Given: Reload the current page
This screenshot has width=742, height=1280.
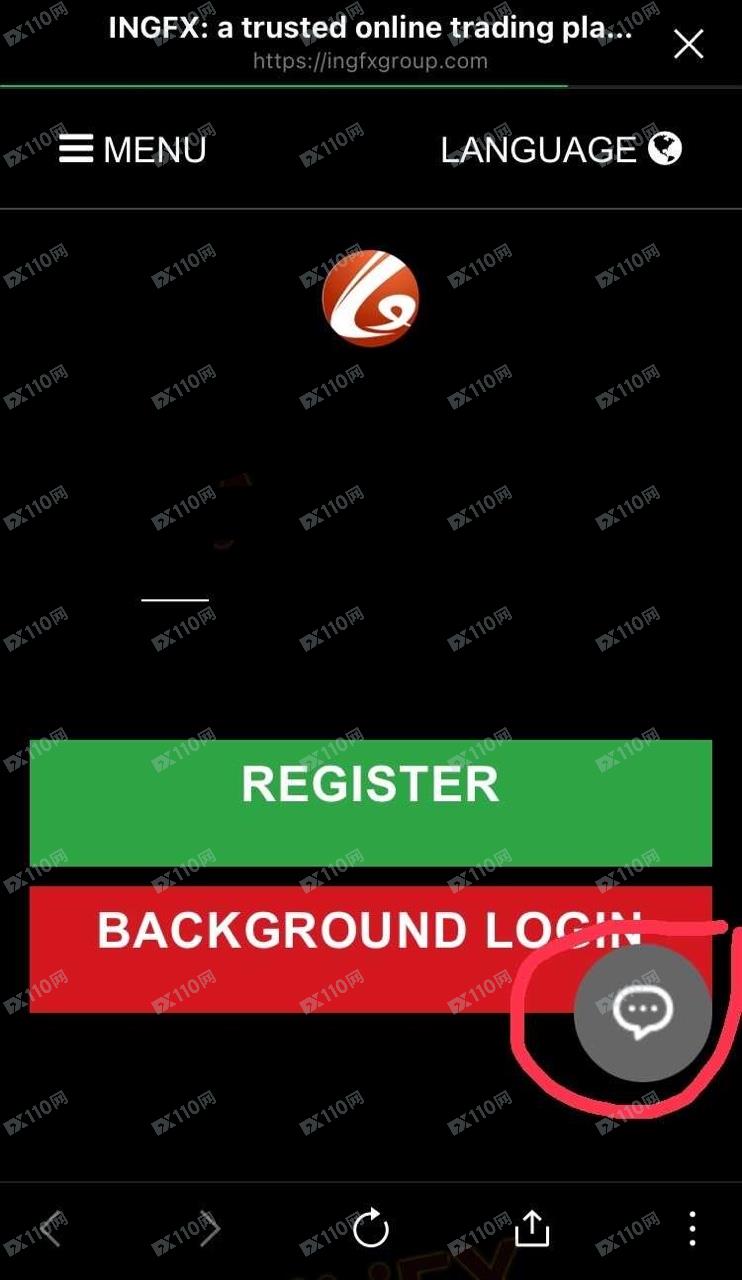Looking at the screenshot, I should tap(371, 1228).
